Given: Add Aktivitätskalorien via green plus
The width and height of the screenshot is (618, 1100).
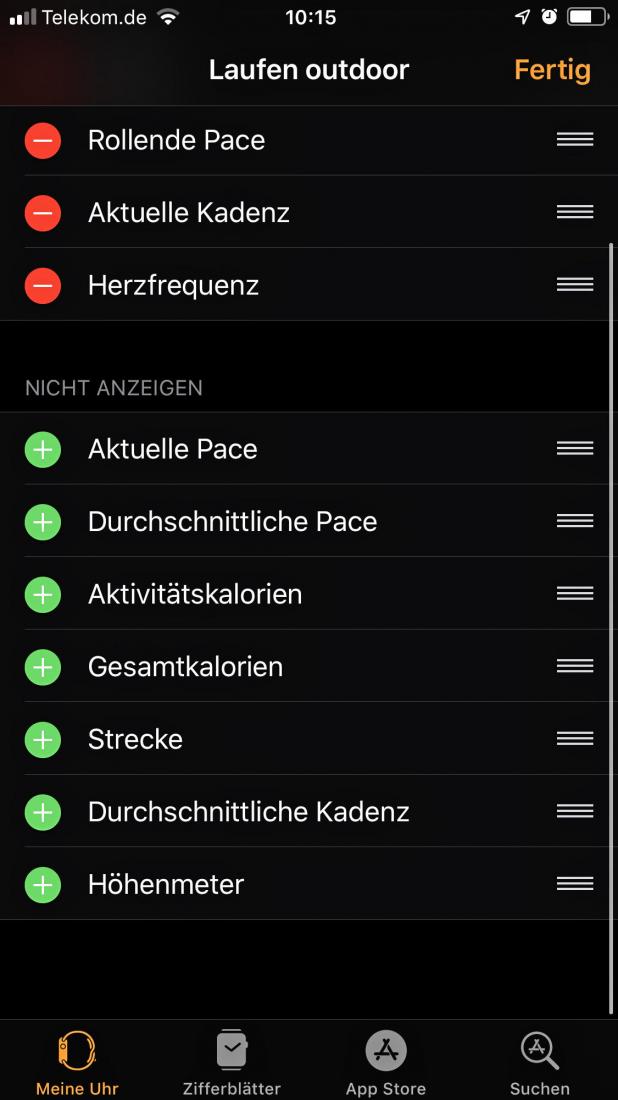Looking at the screenshot, I should 43,594.
